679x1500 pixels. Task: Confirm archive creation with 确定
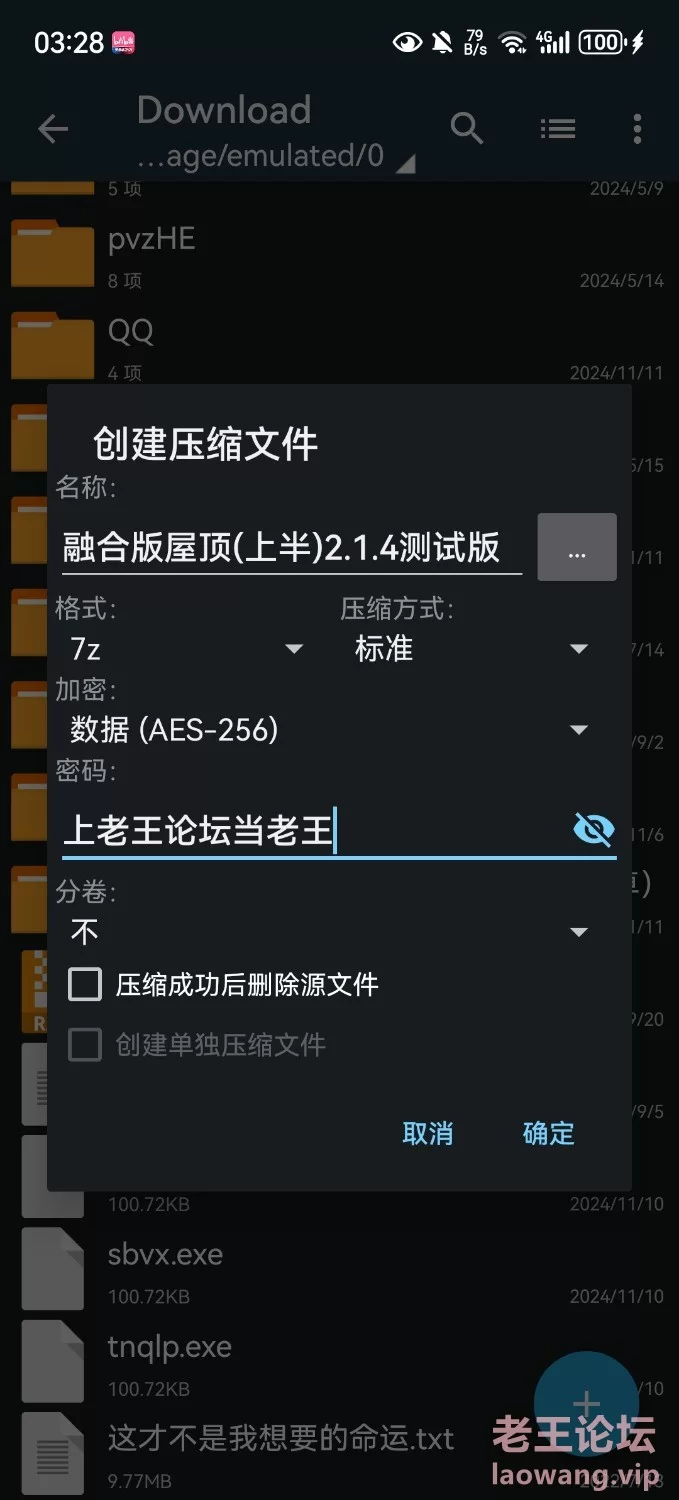pyautogui.click(x=549, y=1133)
